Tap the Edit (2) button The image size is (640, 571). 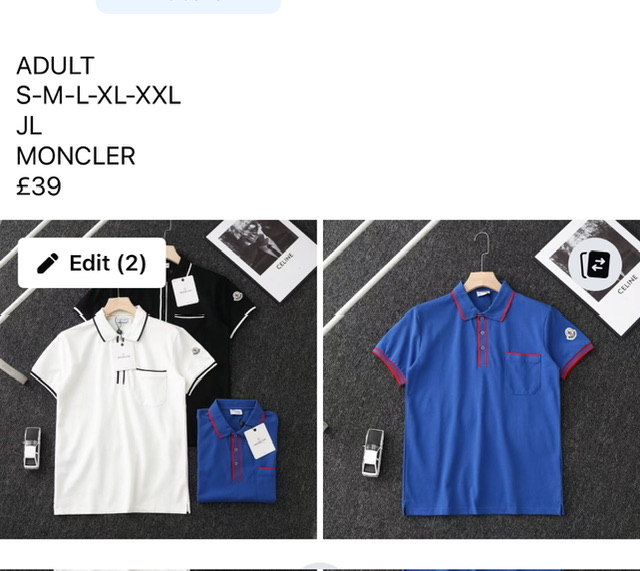(92, 263)
